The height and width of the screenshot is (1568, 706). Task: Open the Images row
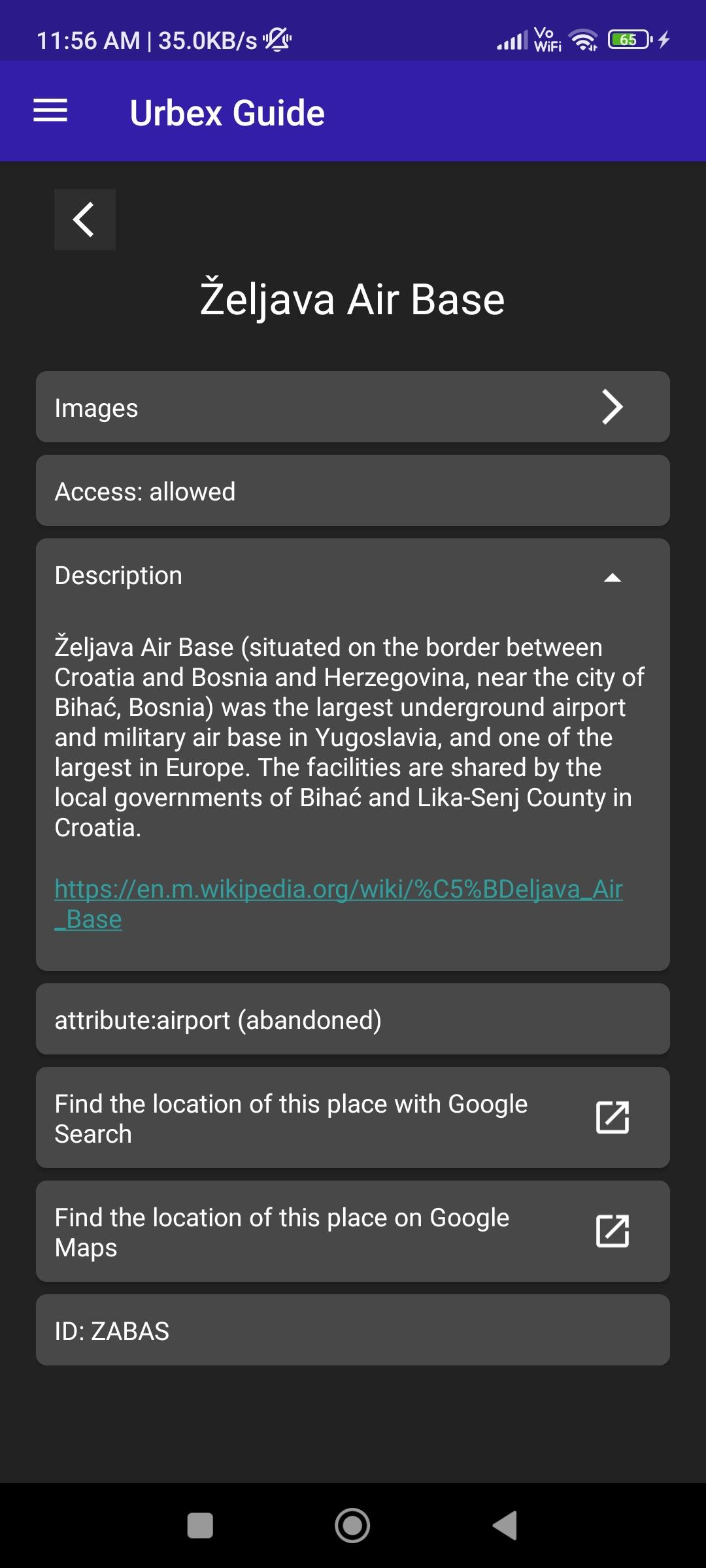coord(353,407)
